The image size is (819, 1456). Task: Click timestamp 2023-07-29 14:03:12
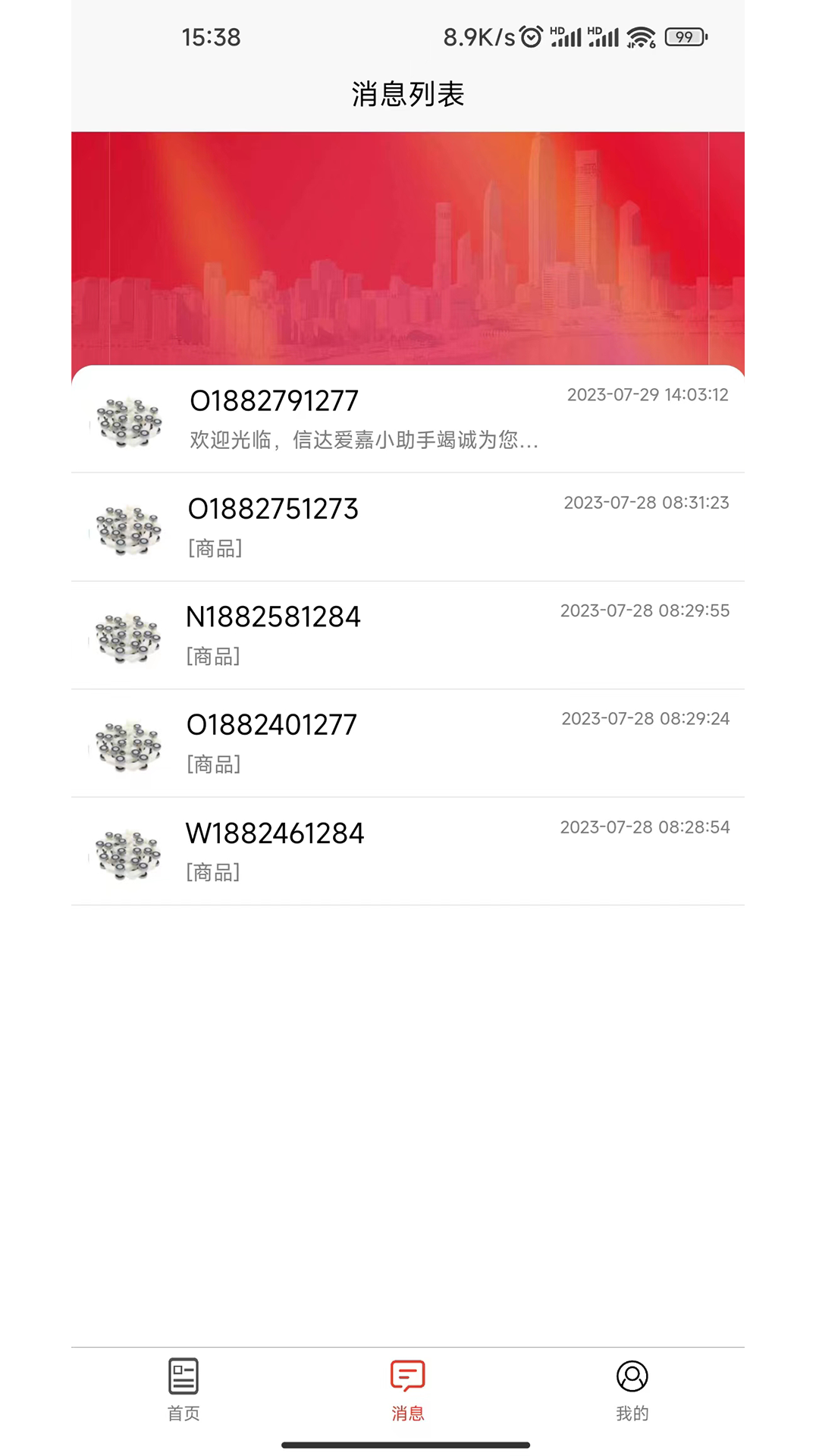point(648,394)
